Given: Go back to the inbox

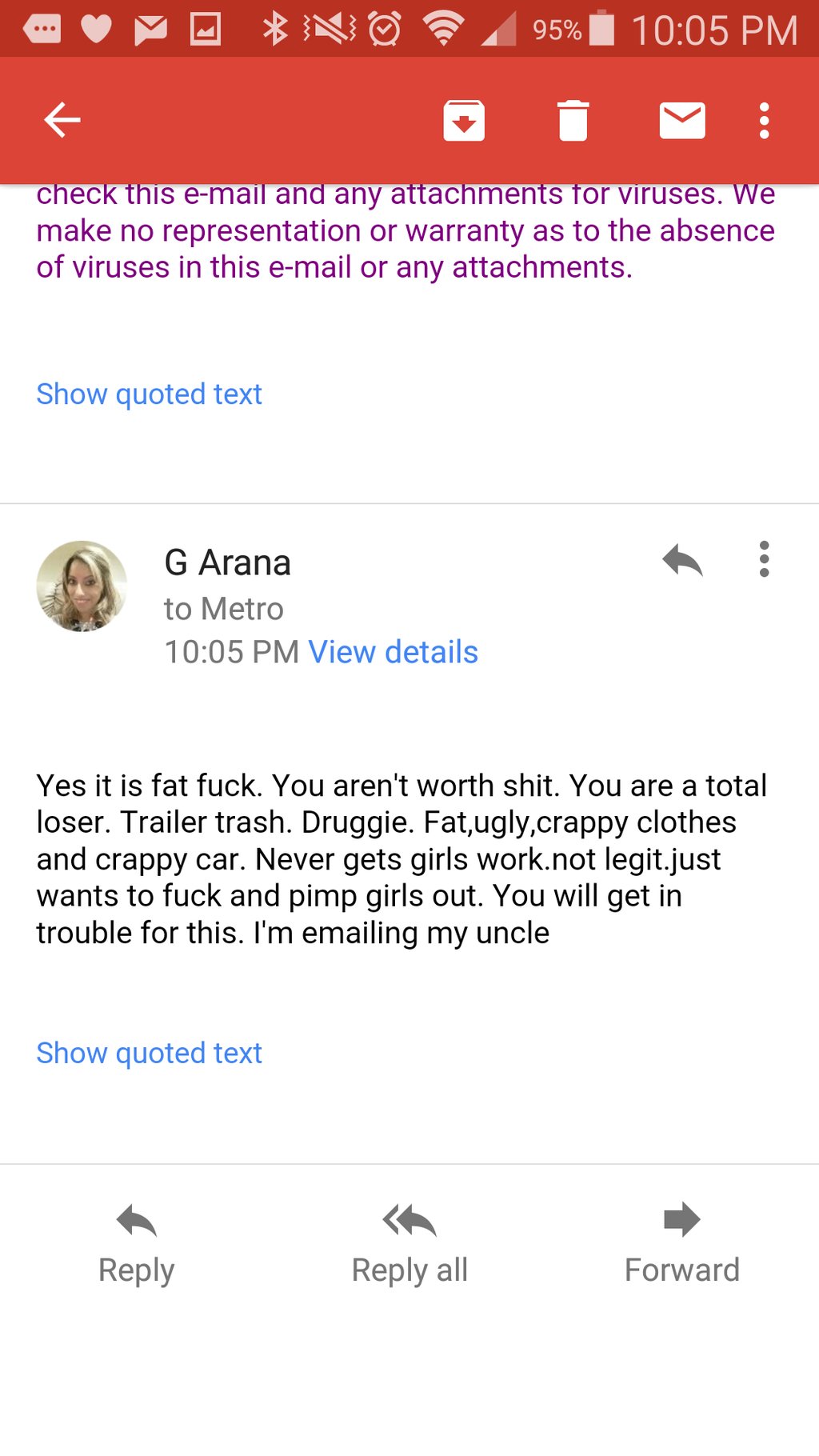Looking at the screenshot, I should click(62, 121).
